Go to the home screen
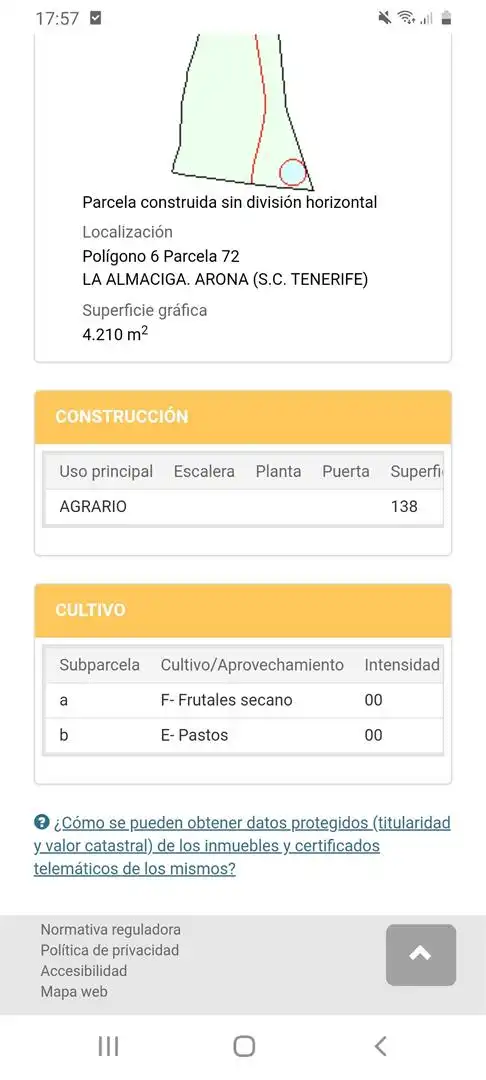 tap(244, 1046)
